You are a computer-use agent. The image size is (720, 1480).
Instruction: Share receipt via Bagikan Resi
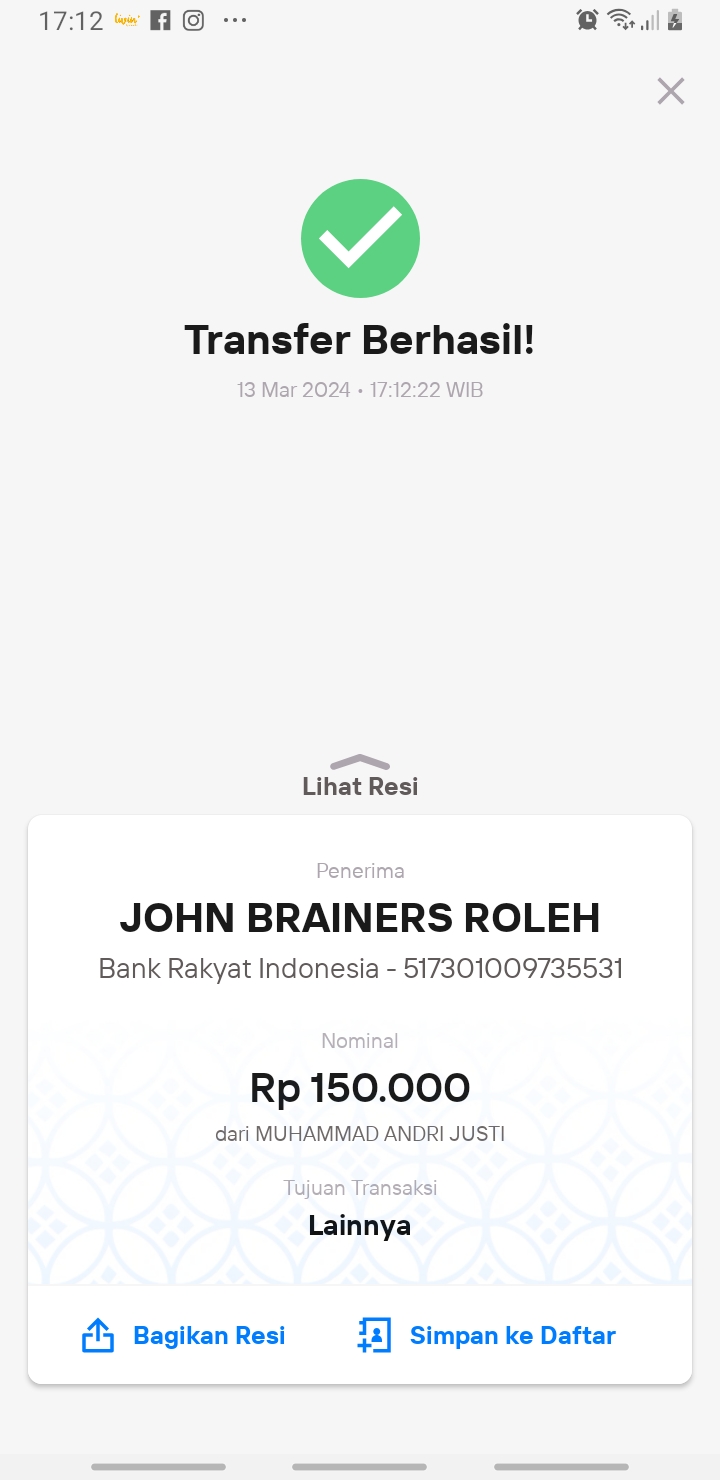coord(183,1336)
